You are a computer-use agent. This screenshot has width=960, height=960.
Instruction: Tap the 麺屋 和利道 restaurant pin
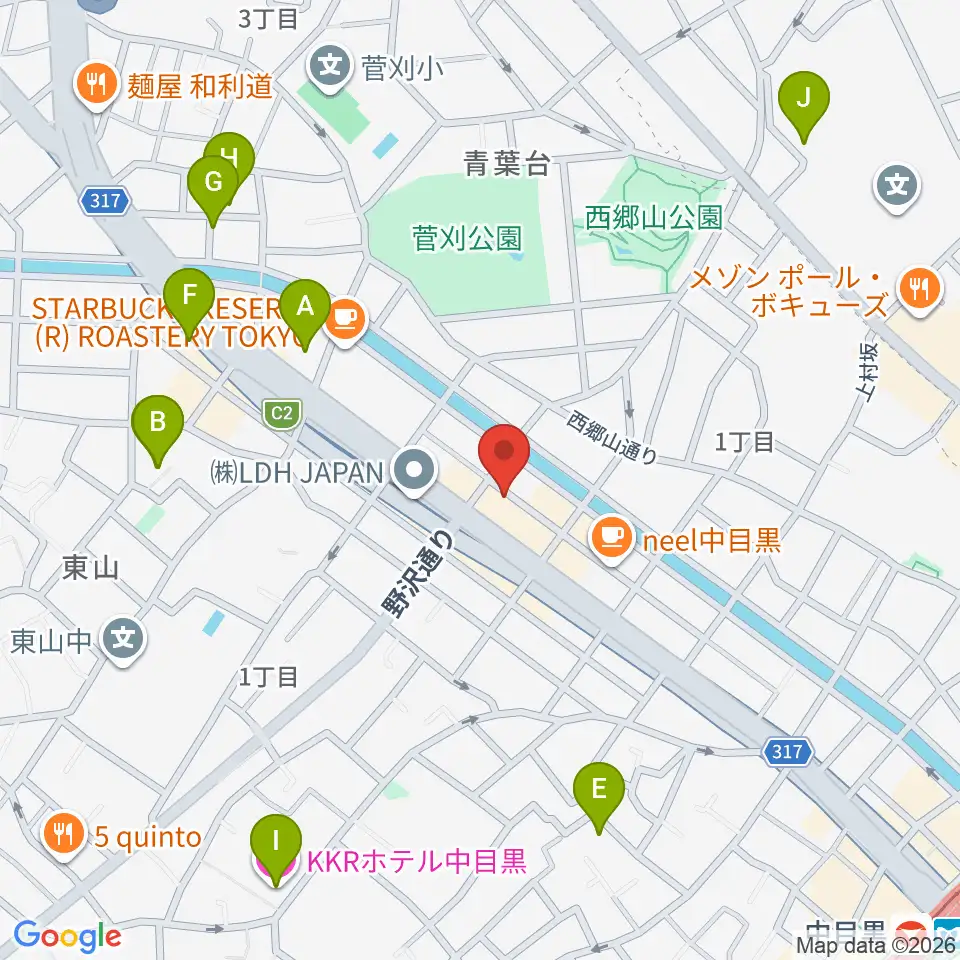coord(97,86)
